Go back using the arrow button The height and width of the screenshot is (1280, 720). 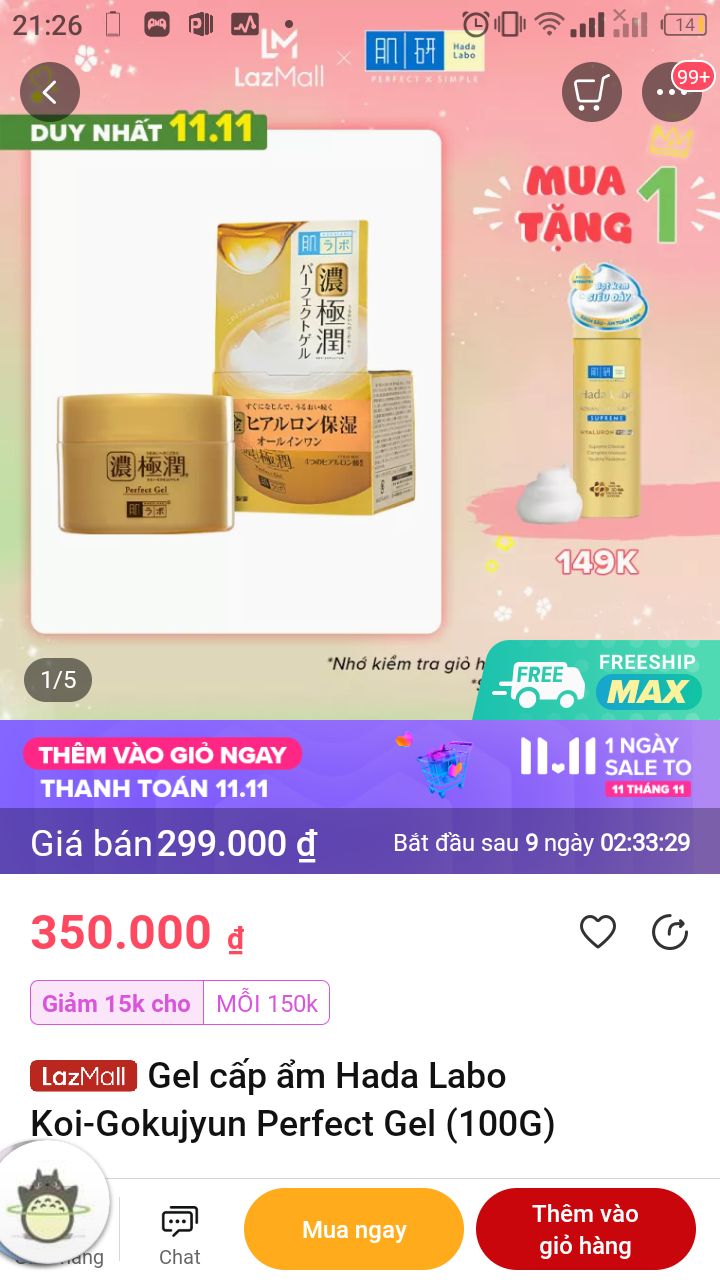tap(50, 93)
